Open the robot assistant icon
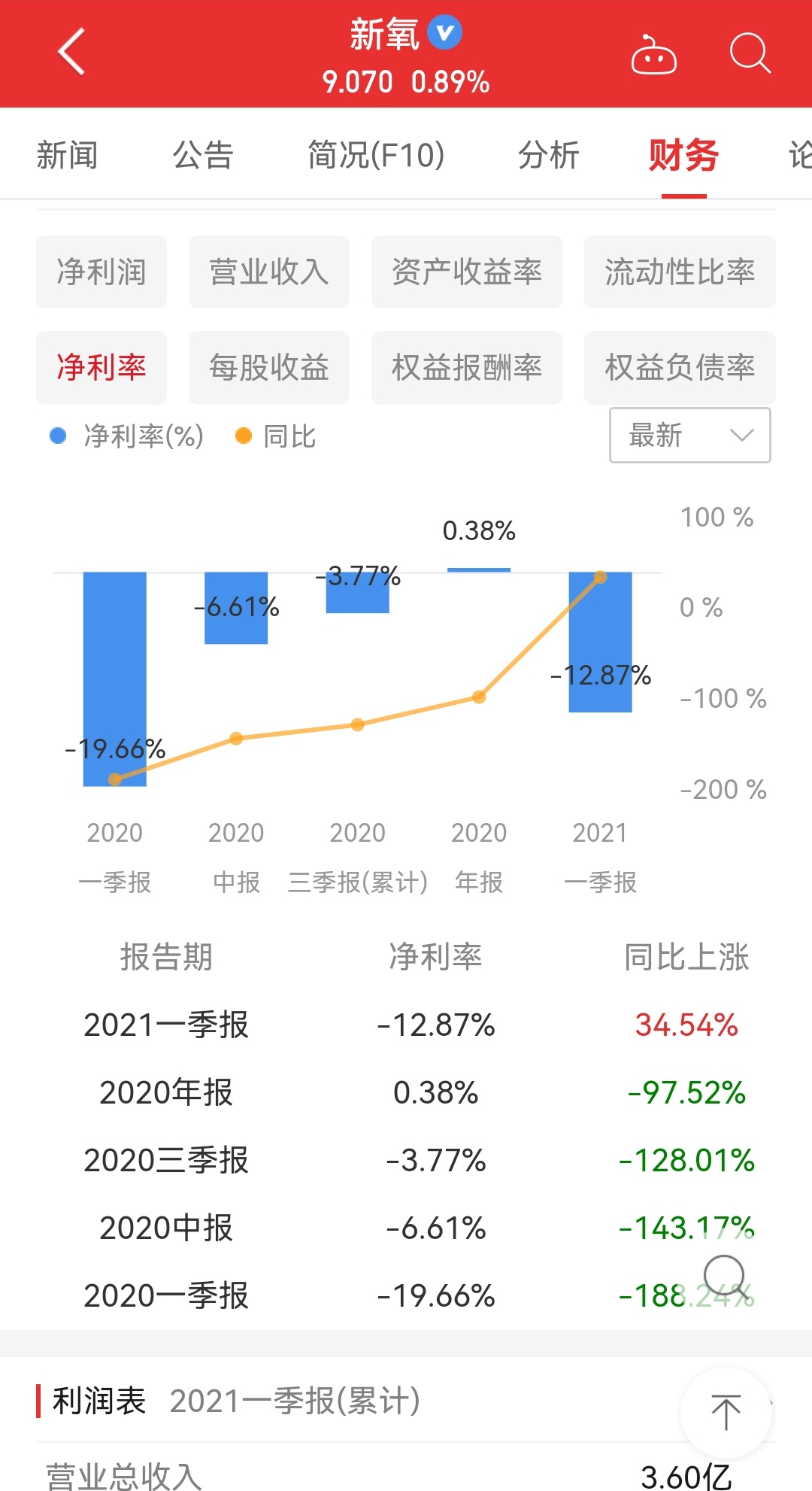This screenshot has width=812, height=1491. point(653,54)
